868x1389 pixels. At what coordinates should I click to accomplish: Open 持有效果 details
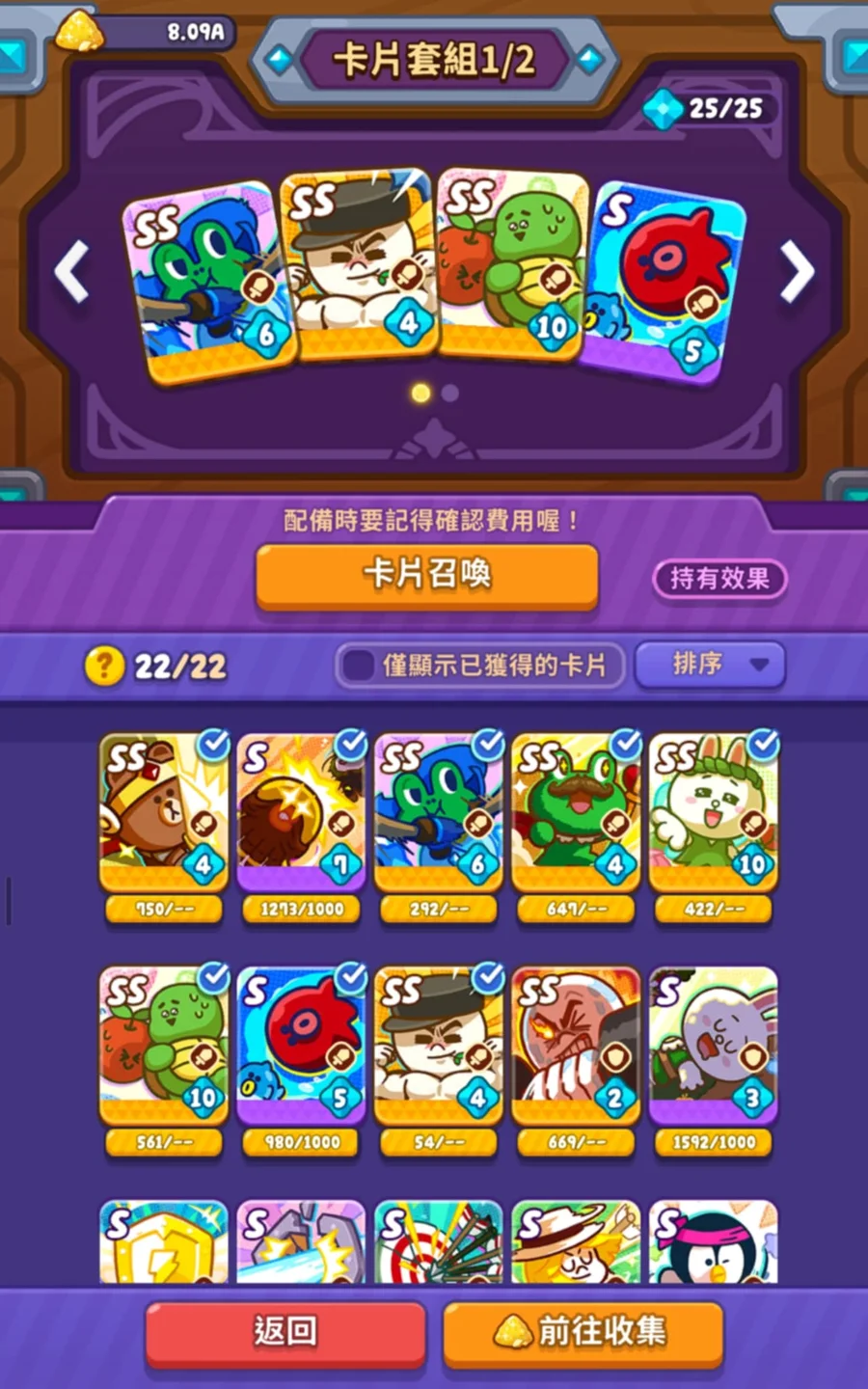click(x=719, y=579)
